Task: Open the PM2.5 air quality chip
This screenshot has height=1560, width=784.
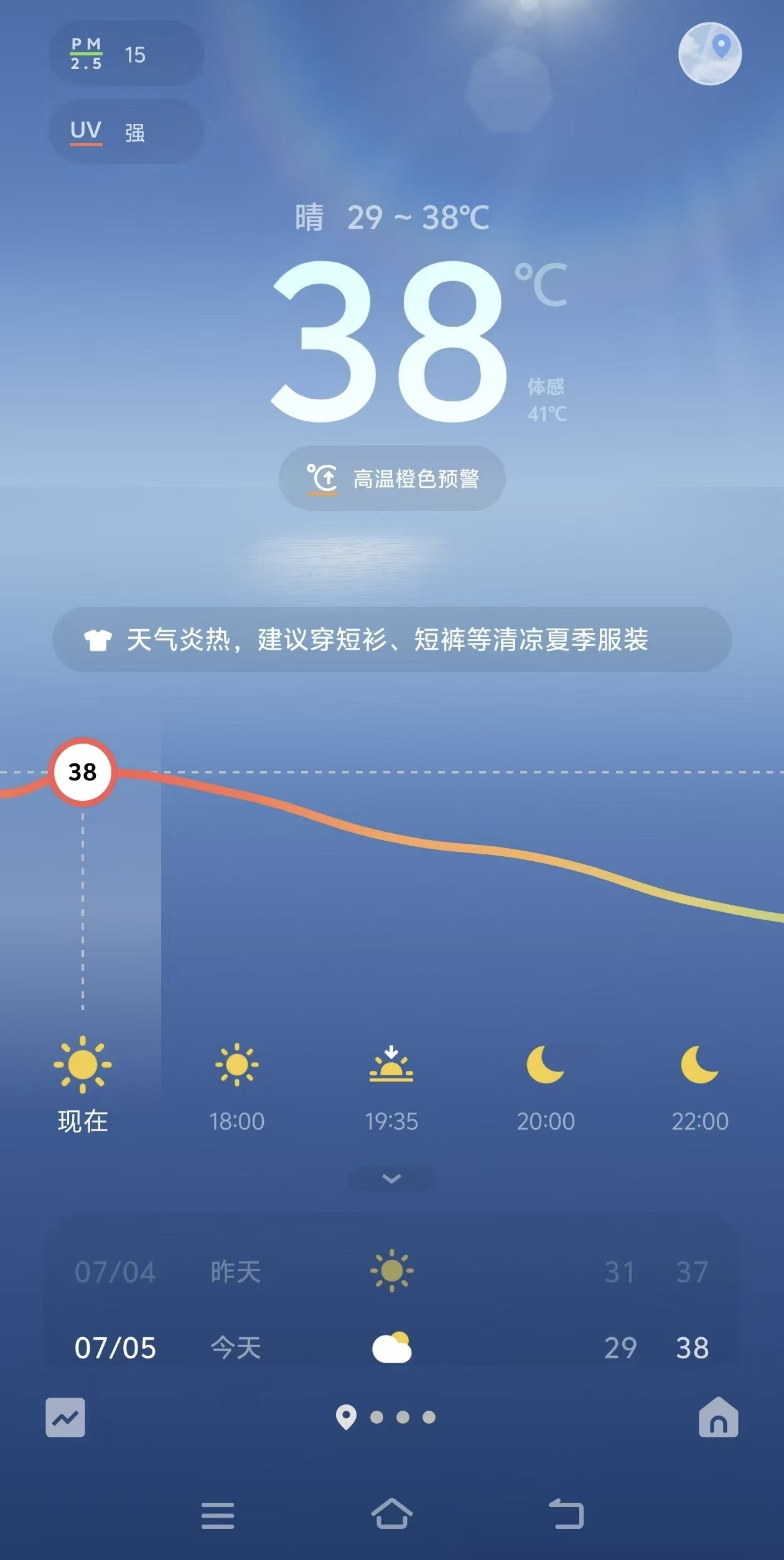Action: (126, 54)
